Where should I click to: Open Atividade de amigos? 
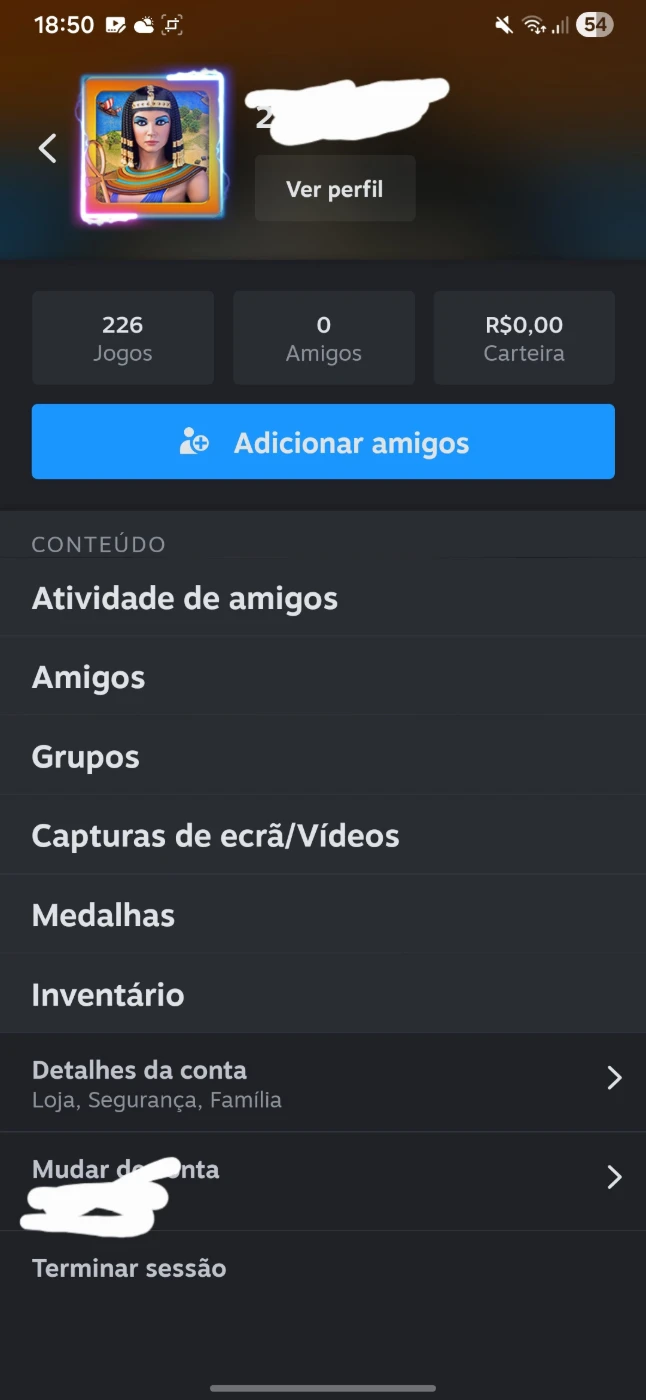coord(185,599)
